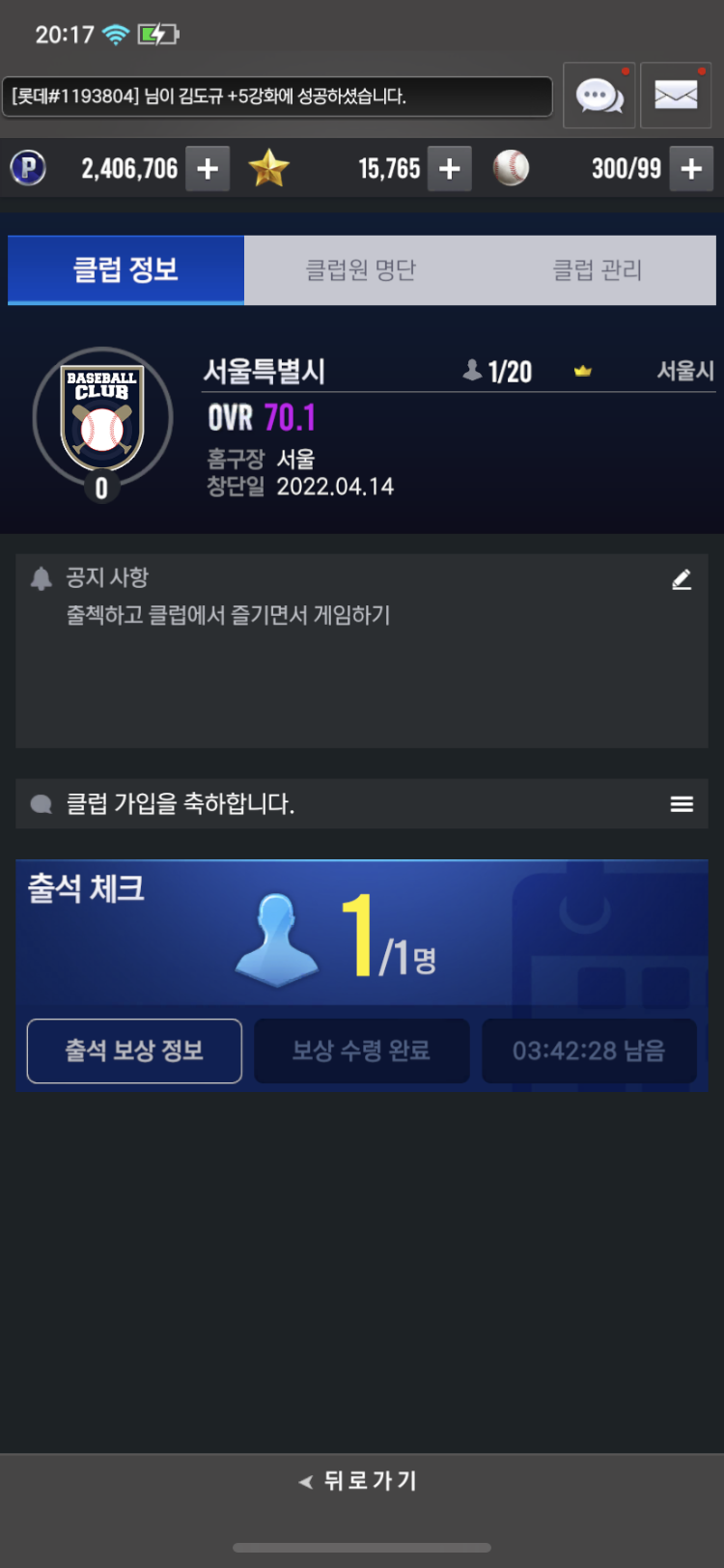This screenshot has width=724, height=1568.
Task: Open the club chat list menu icon
Action: click(x=682, y=804)
